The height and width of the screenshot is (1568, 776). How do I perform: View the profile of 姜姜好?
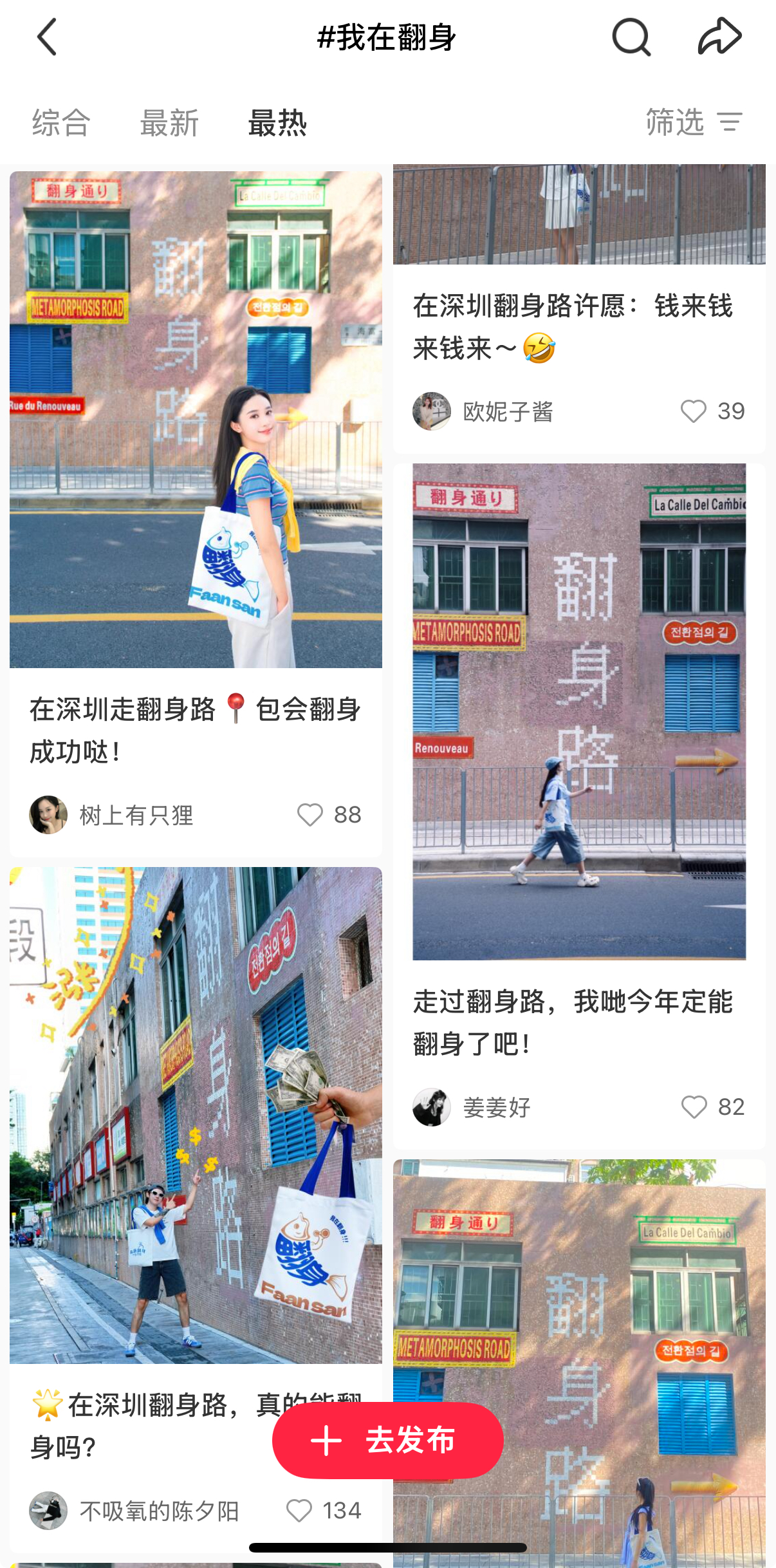point(432,1107)
